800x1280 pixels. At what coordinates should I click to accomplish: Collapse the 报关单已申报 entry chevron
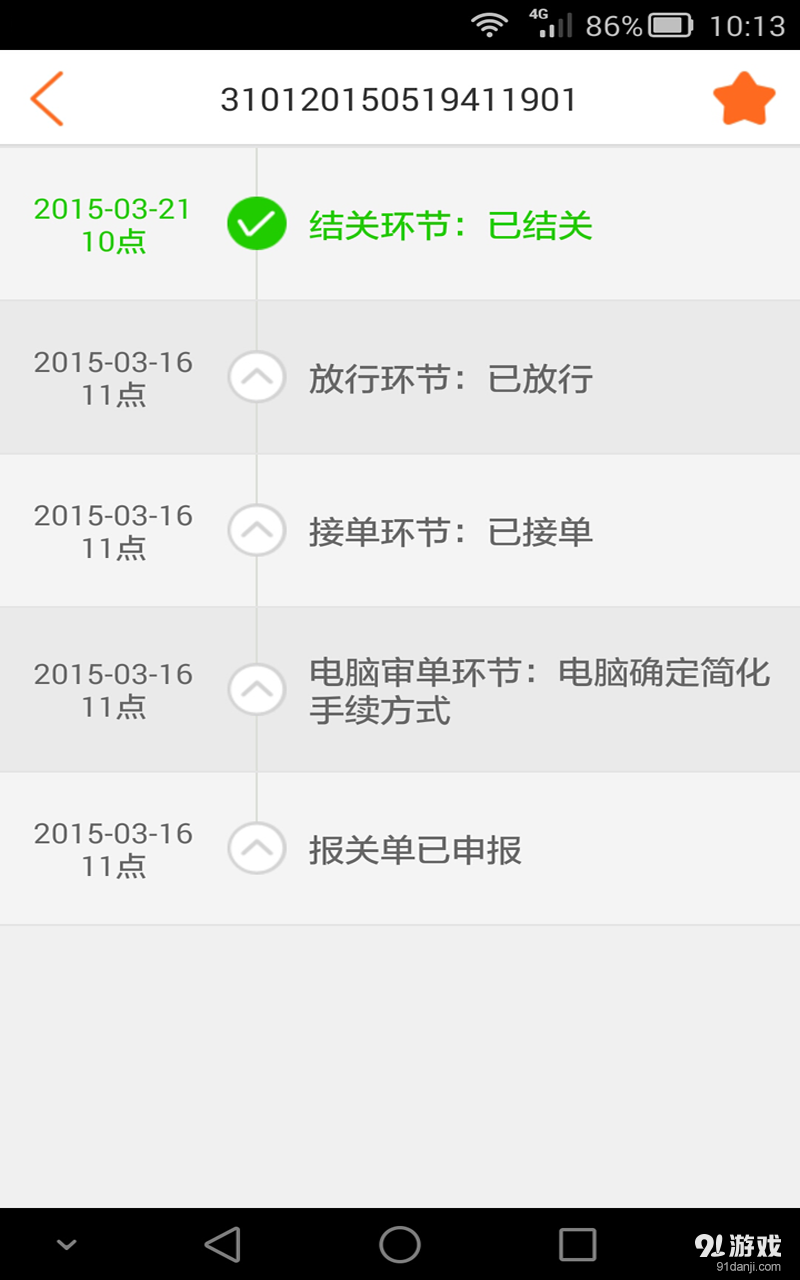(x=257, y=849)
